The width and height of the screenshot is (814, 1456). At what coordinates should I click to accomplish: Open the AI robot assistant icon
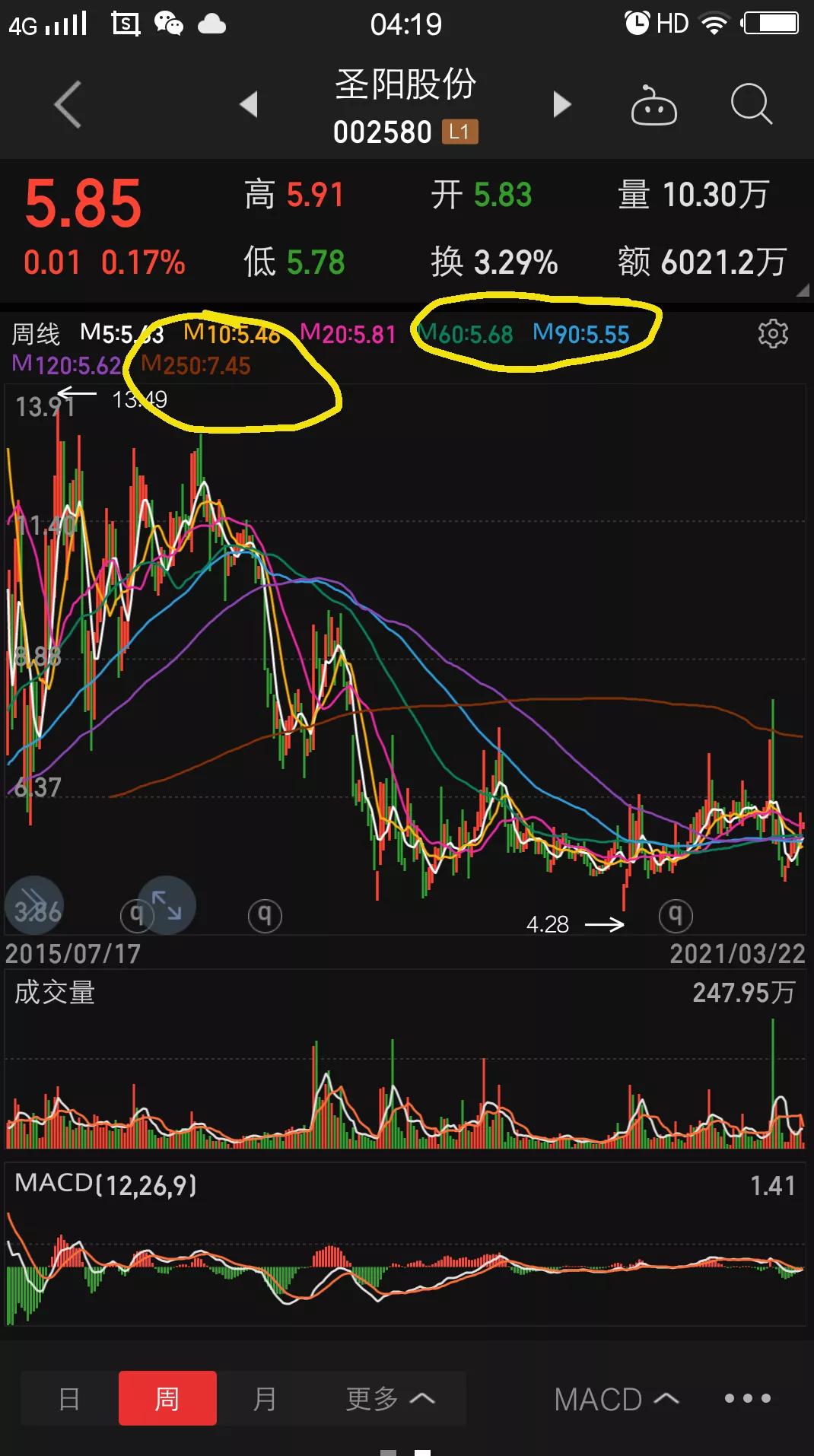(x=653, y=104)
